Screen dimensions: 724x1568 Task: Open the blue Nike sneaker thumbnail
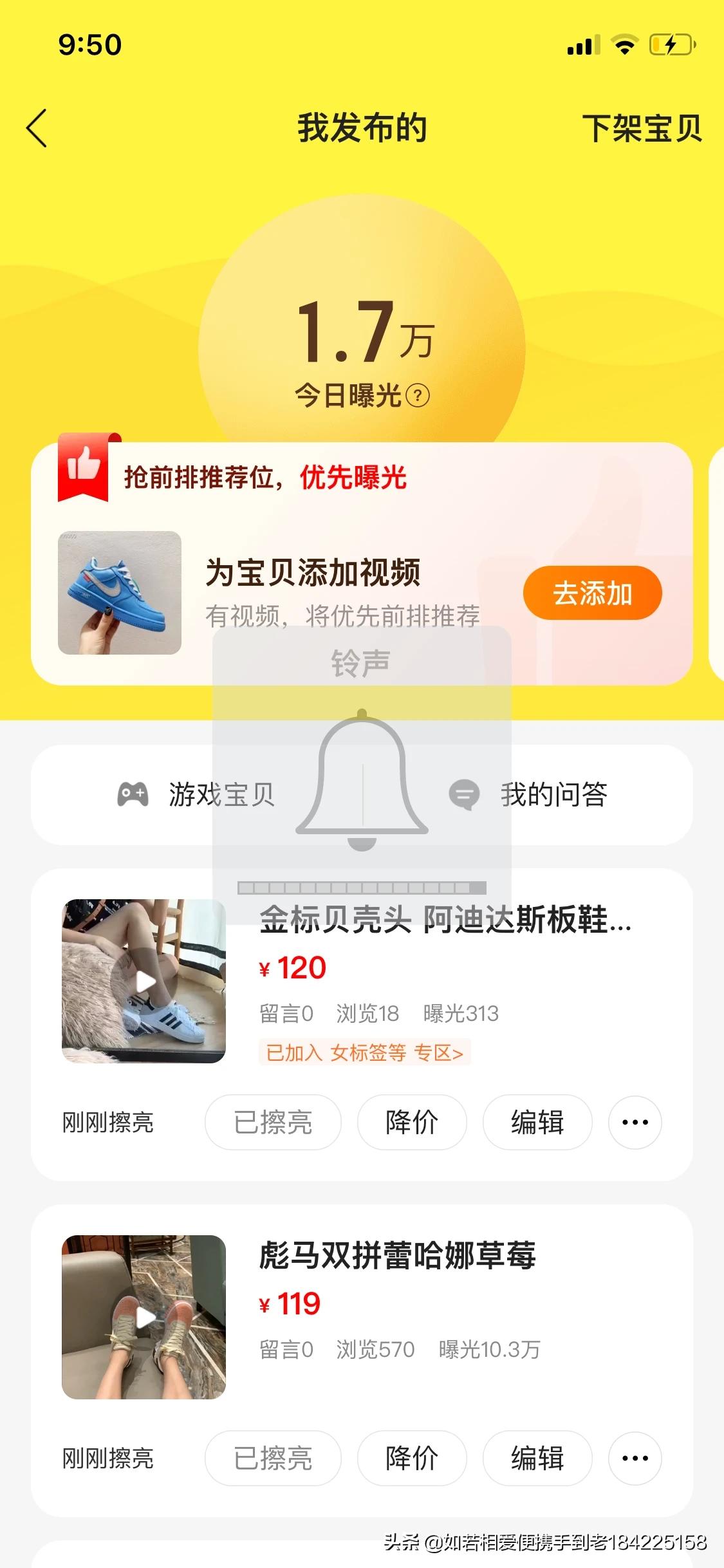pyautogui.click(x=119, y=593)
